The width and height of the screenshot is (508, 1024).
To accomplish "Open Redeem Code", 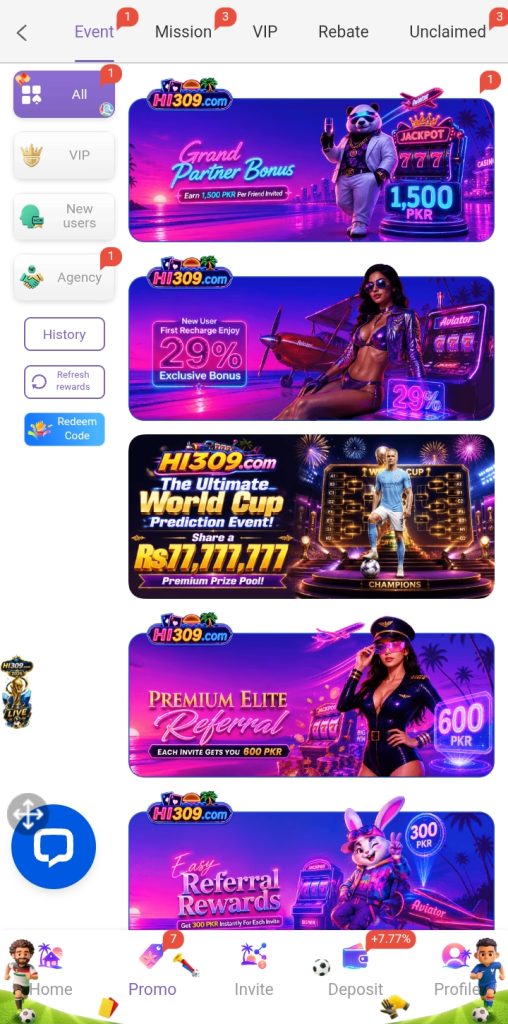I will pos(64,429).
